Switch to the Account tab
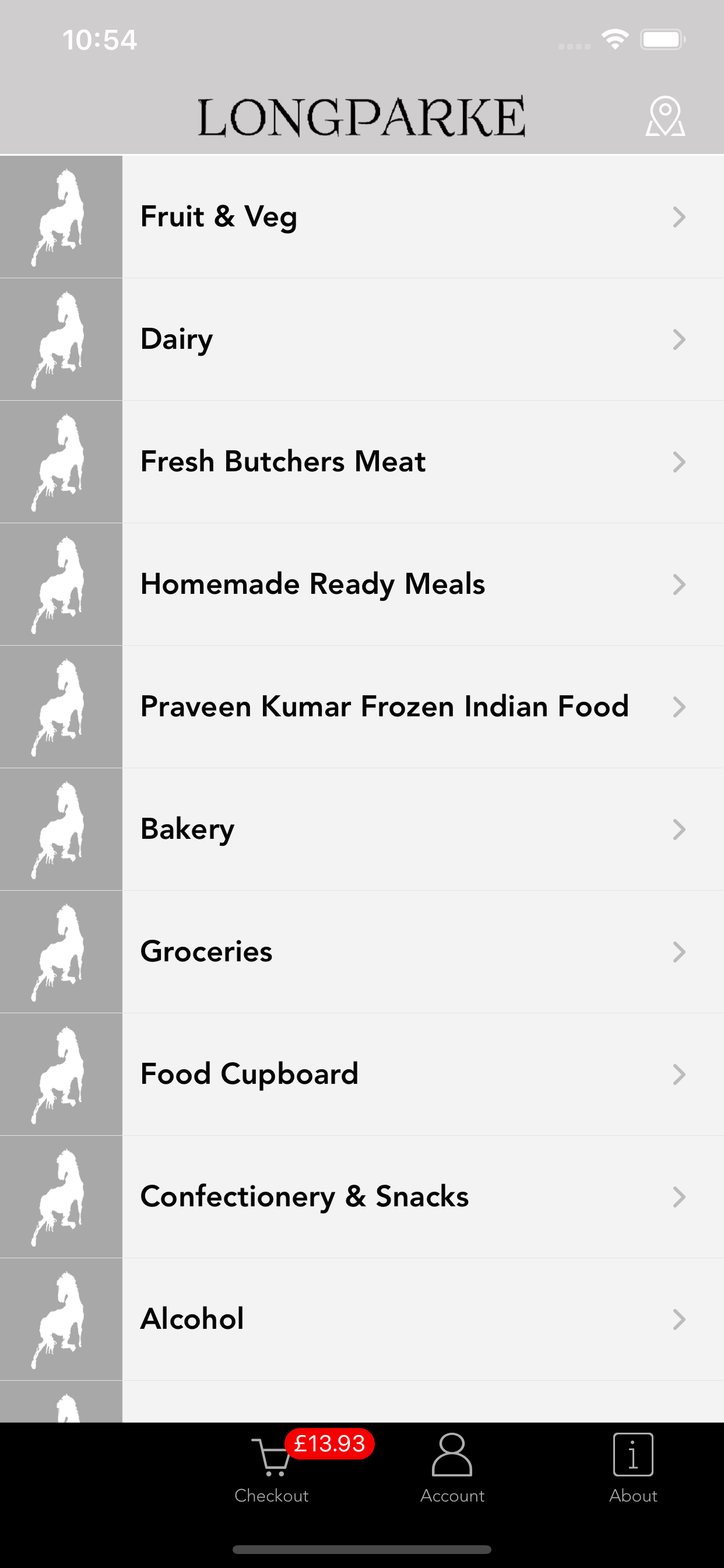Viewport: 724px width, 1568px height. pos(452,1468)
